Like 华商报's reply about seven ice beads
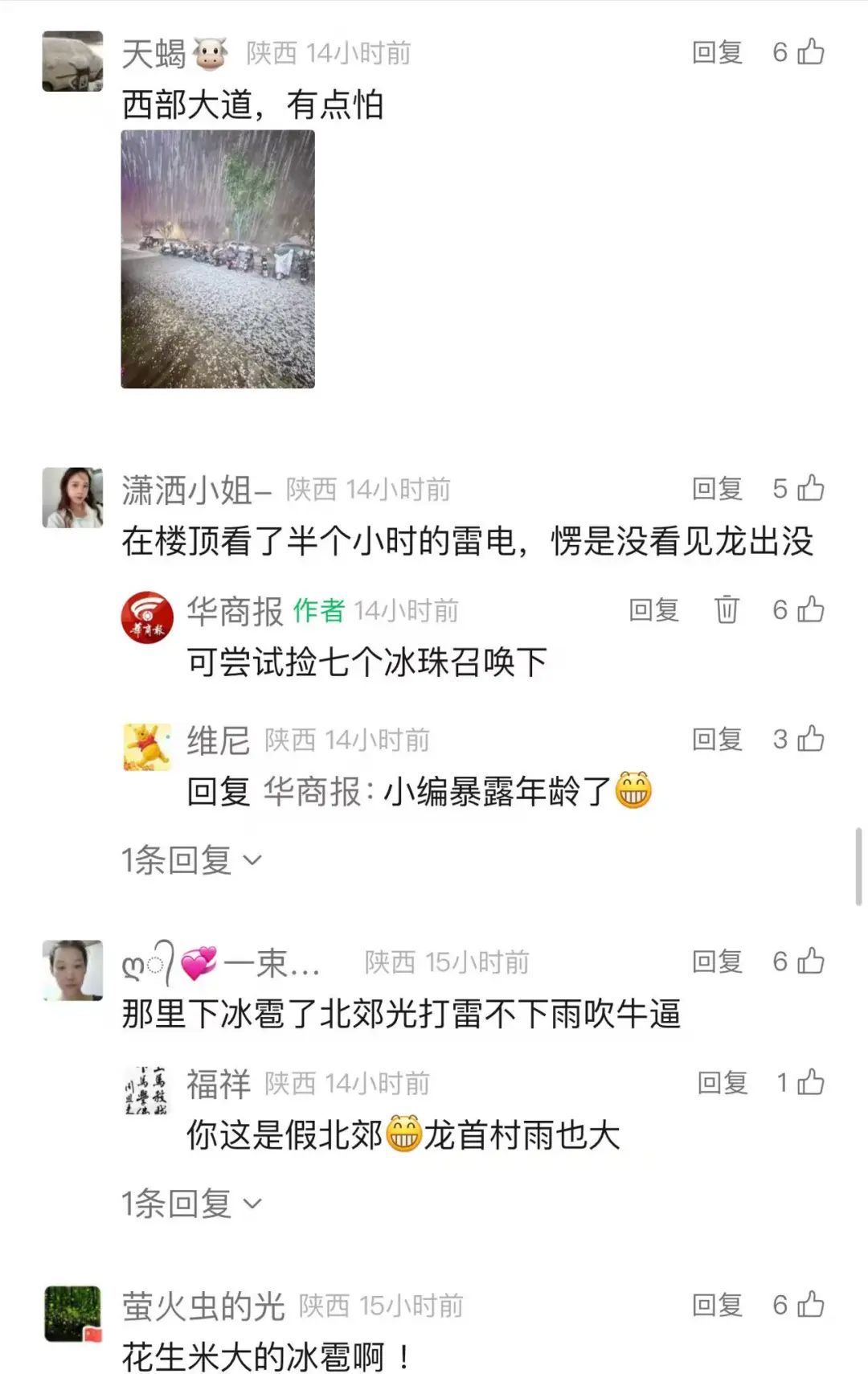 tap(810, 610)
